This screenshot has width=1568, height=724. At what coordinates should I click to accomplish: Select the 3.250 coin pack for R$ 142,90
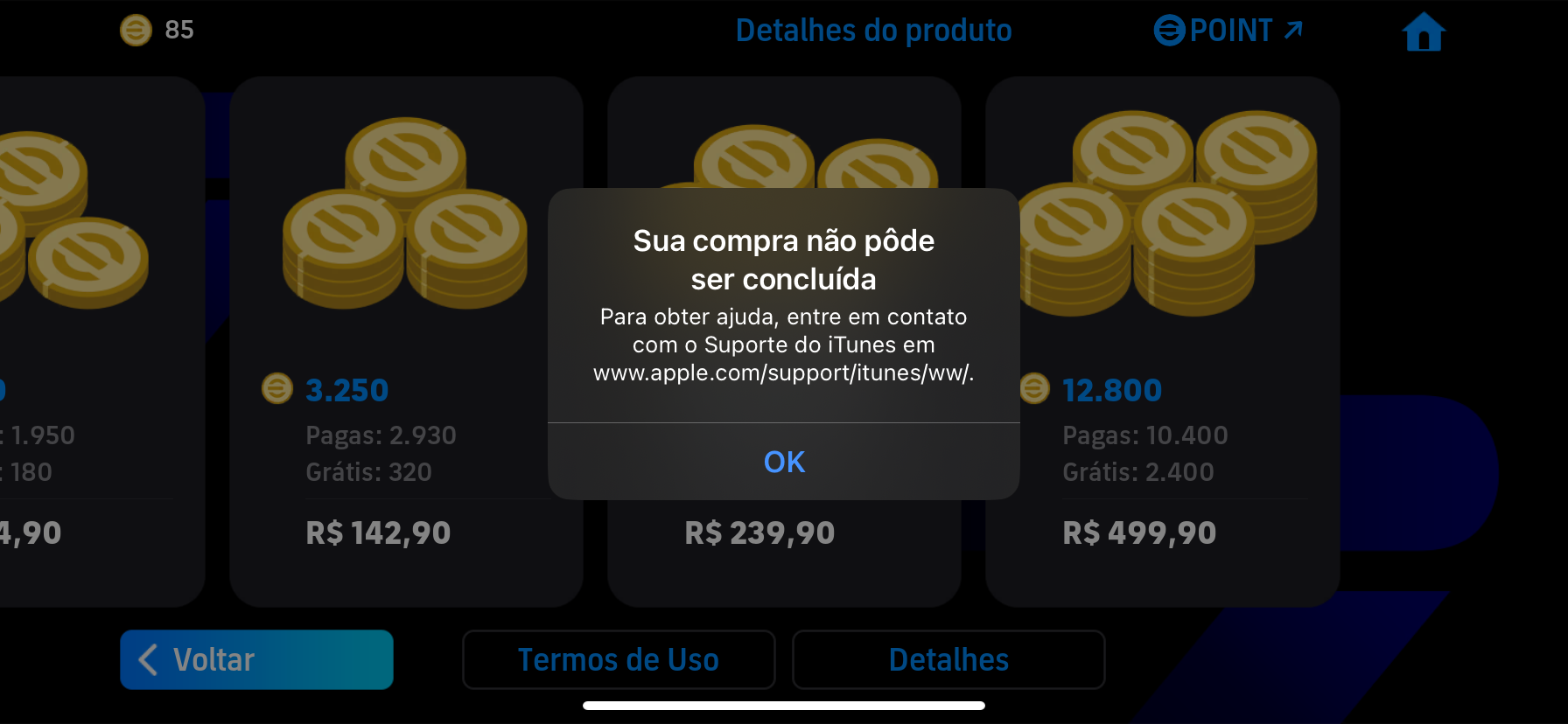[406, 341]
